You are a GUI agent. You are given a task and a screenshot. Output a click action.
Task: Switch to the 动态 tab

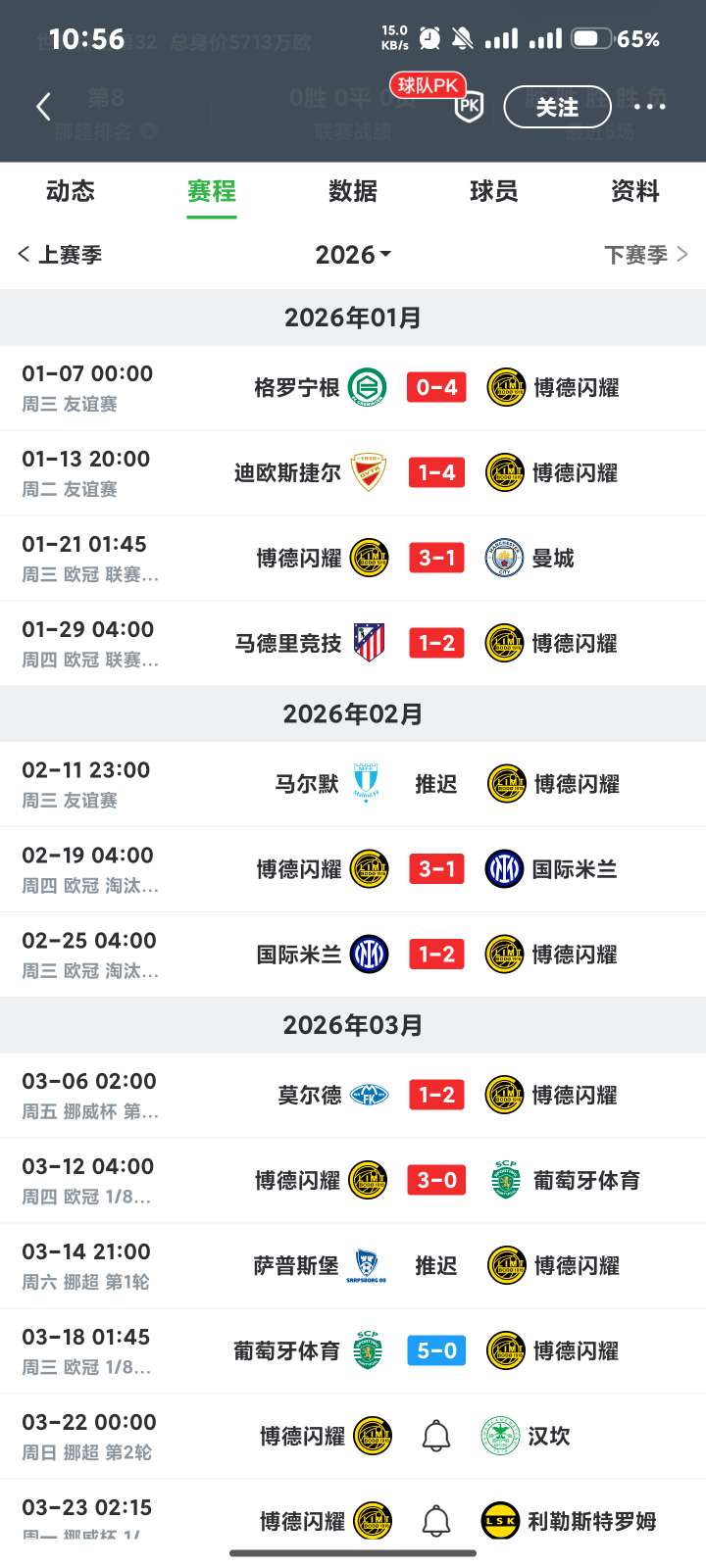(x=71, y=191)
